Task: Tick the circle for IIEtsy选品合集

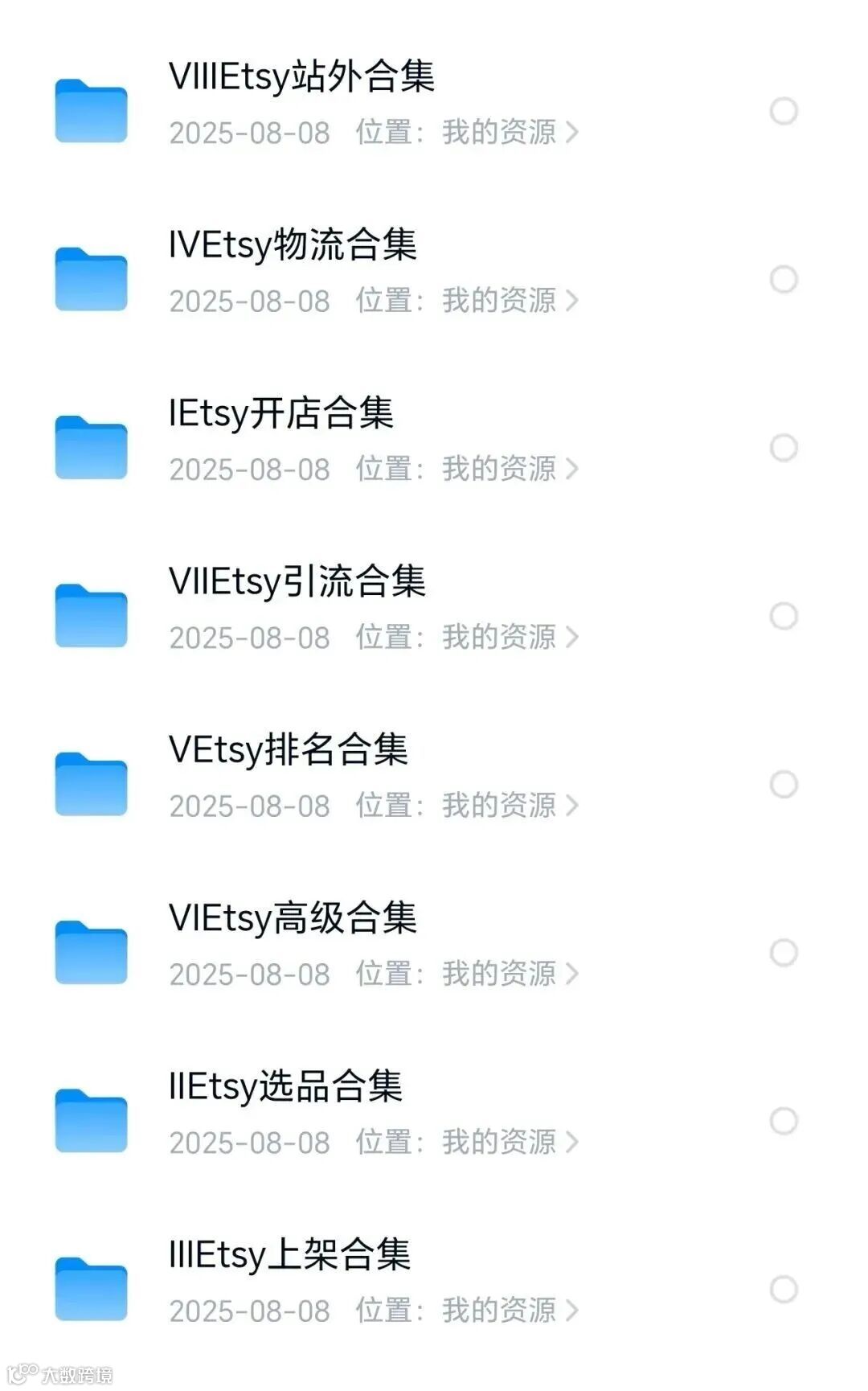Action: tap(784, 1121)
